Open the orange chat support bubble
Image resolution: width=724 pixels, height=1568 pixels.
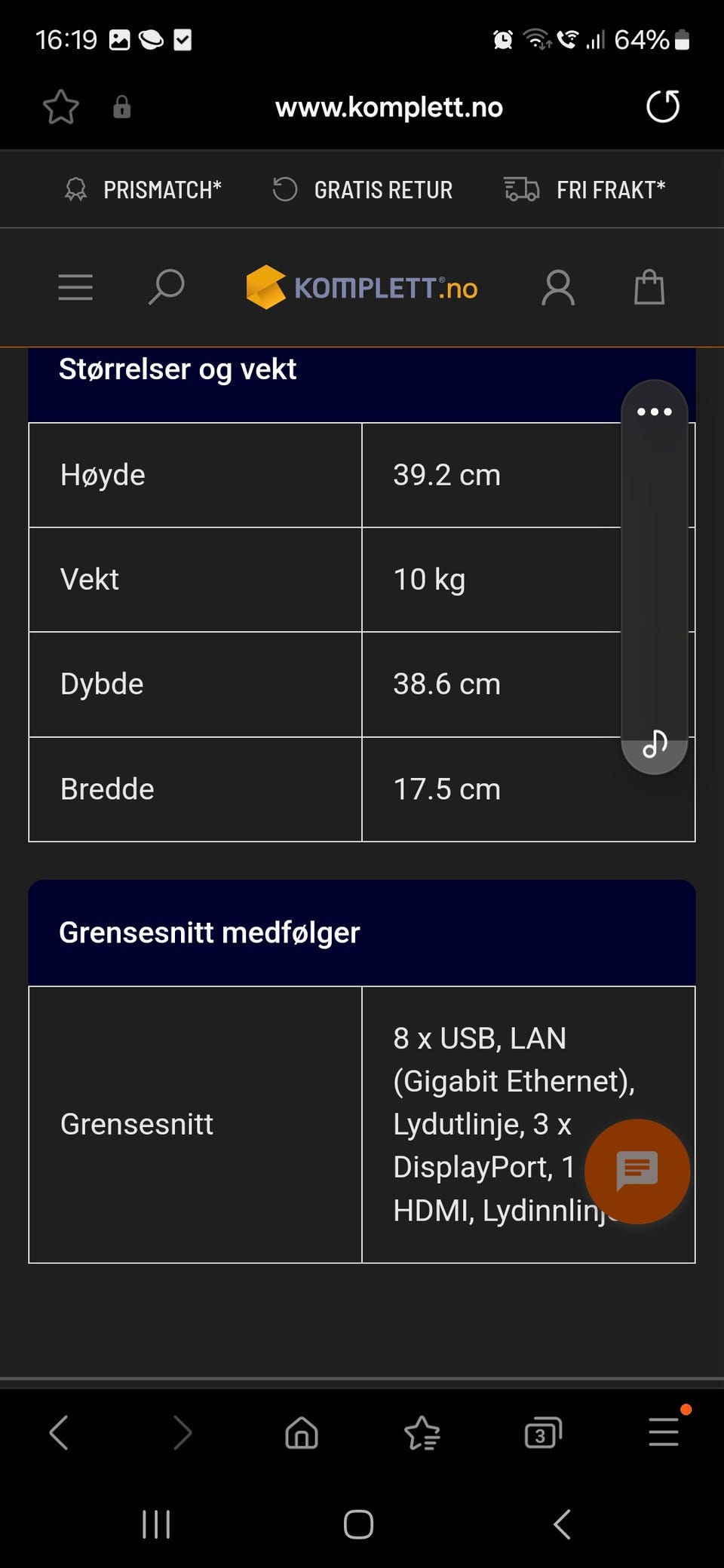click(x=637, y=1172)
